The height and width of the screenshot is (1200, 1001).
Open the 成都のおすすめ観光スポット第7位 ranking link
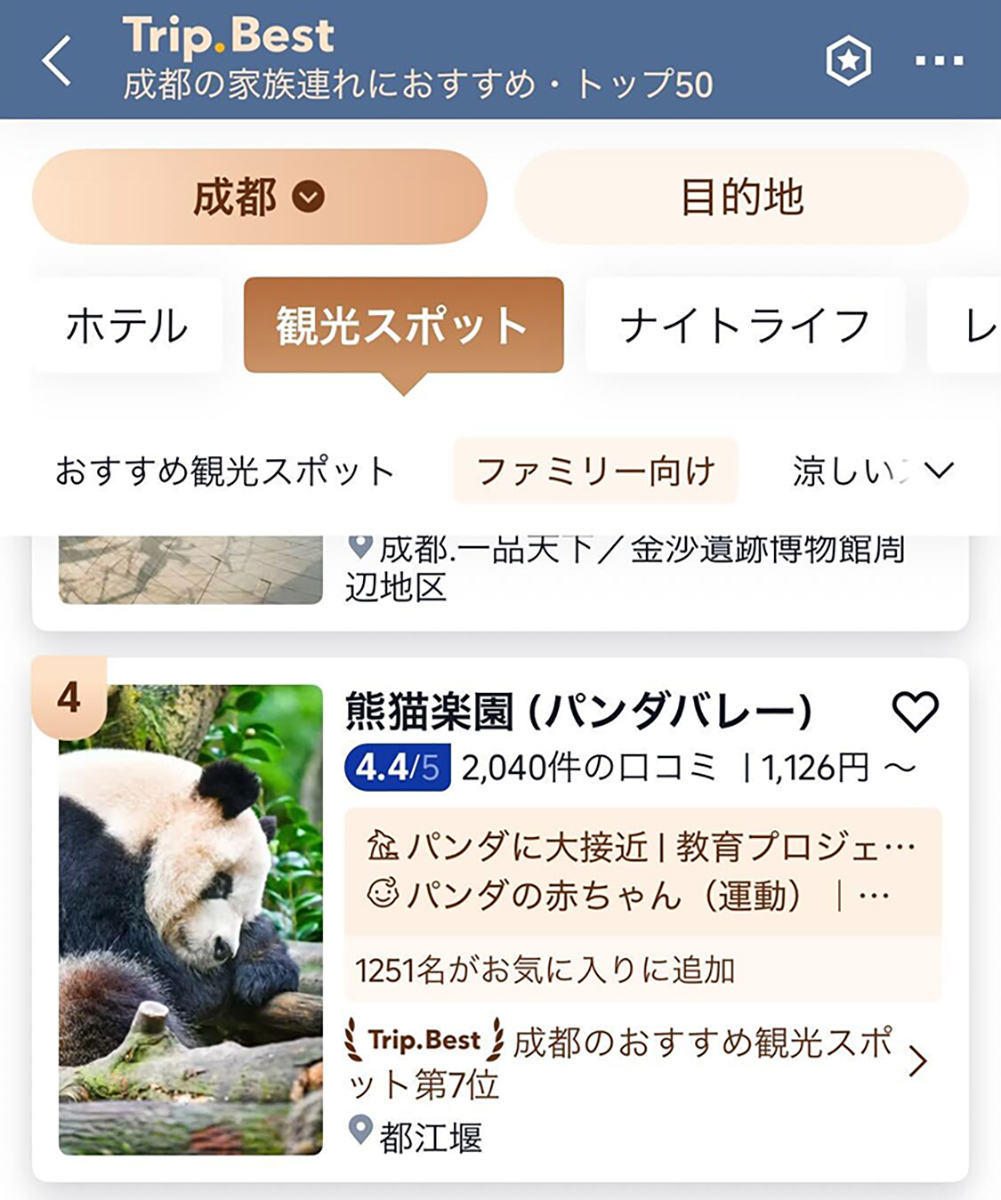(640, 1062)
